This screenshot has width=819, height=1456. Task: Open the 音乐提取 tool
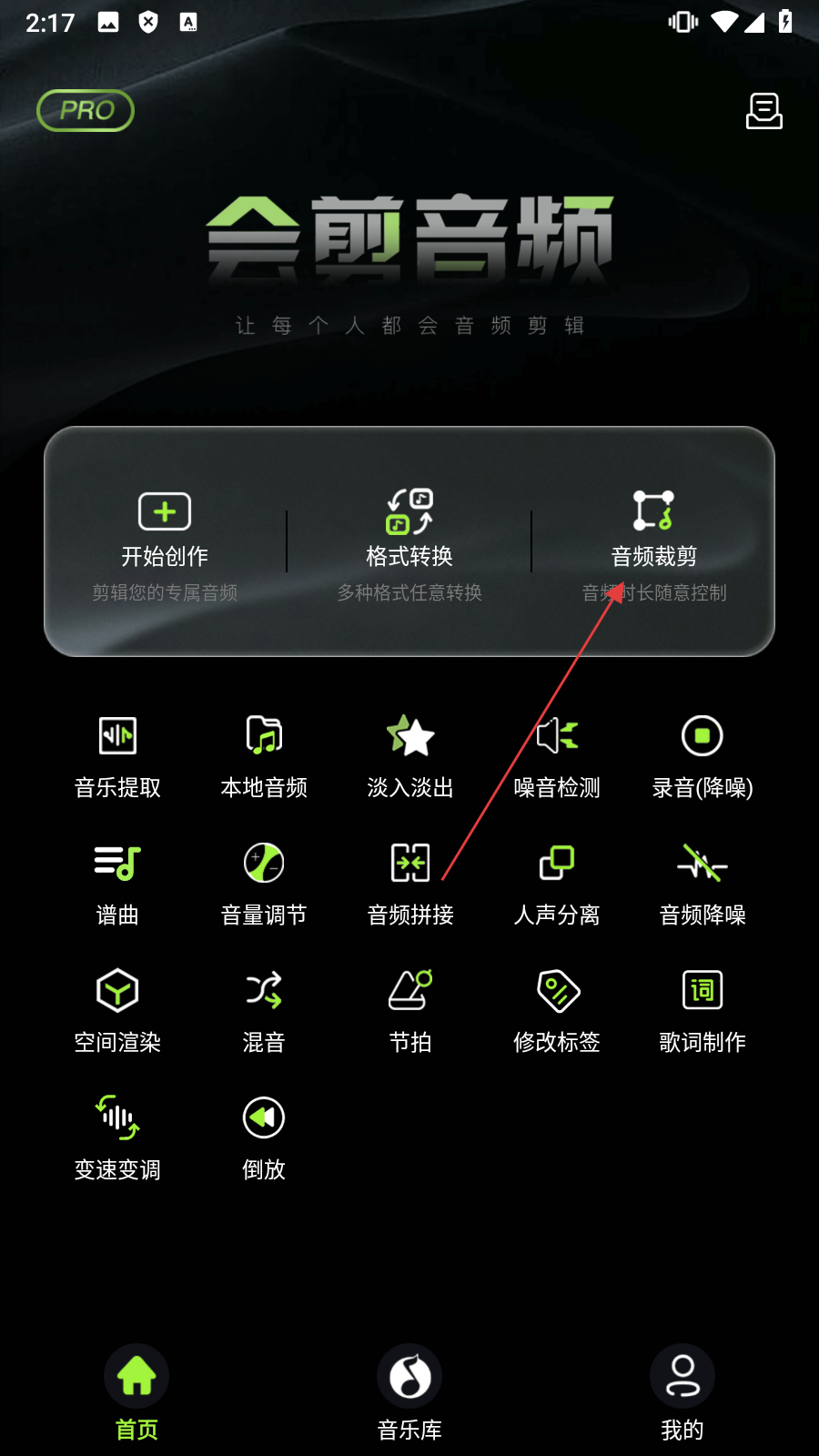click(x=117, y=755)
